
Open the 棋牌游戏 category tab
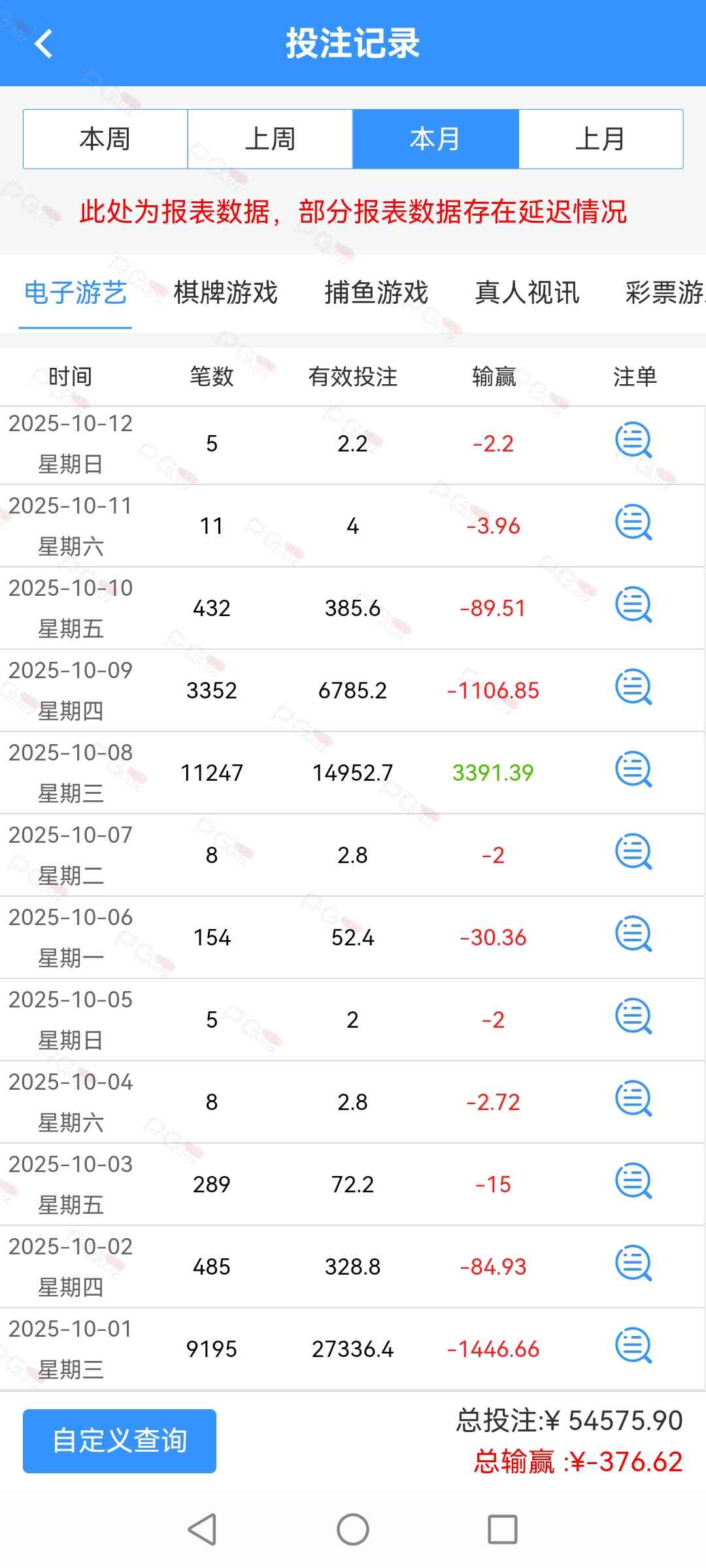pyautogui.click(x=226, y=292)
